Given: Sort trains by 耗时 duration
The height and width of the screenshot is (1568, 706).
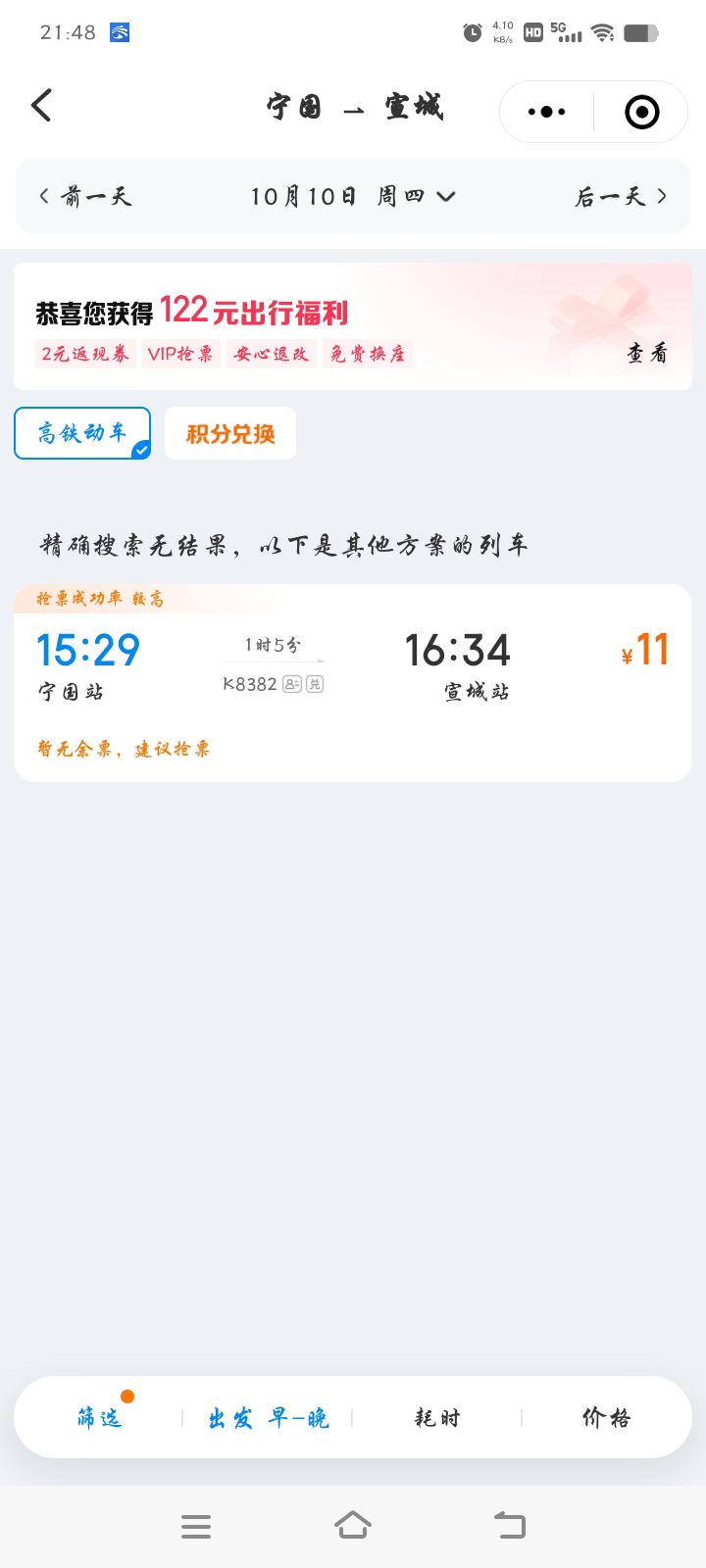Looking at the screenshot, I should (x=436, y=1417).
